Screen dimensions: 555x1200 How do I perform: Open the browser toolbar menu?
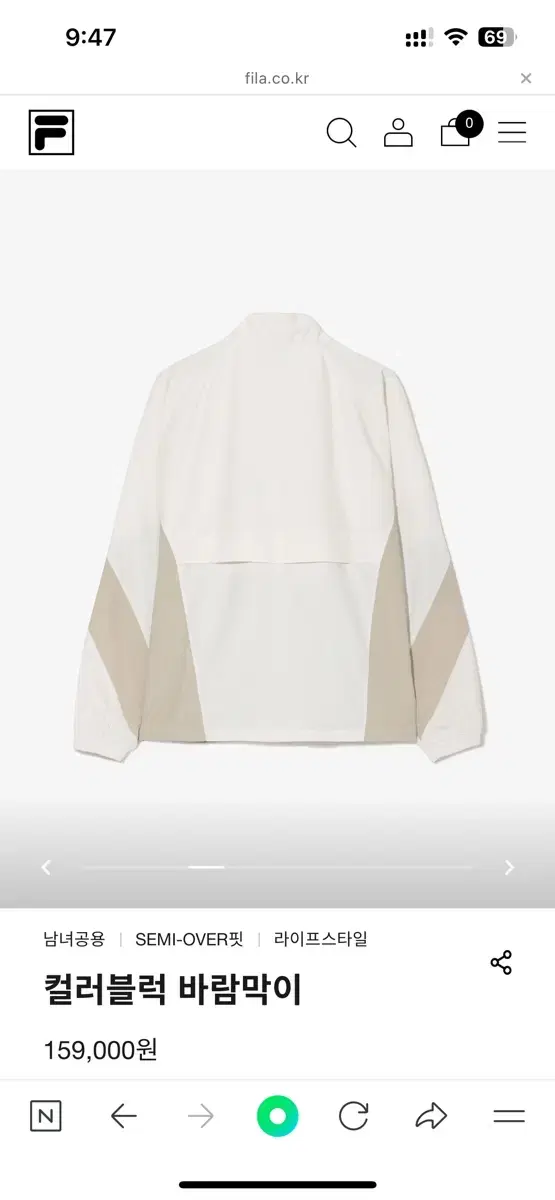pos(509,1116)
